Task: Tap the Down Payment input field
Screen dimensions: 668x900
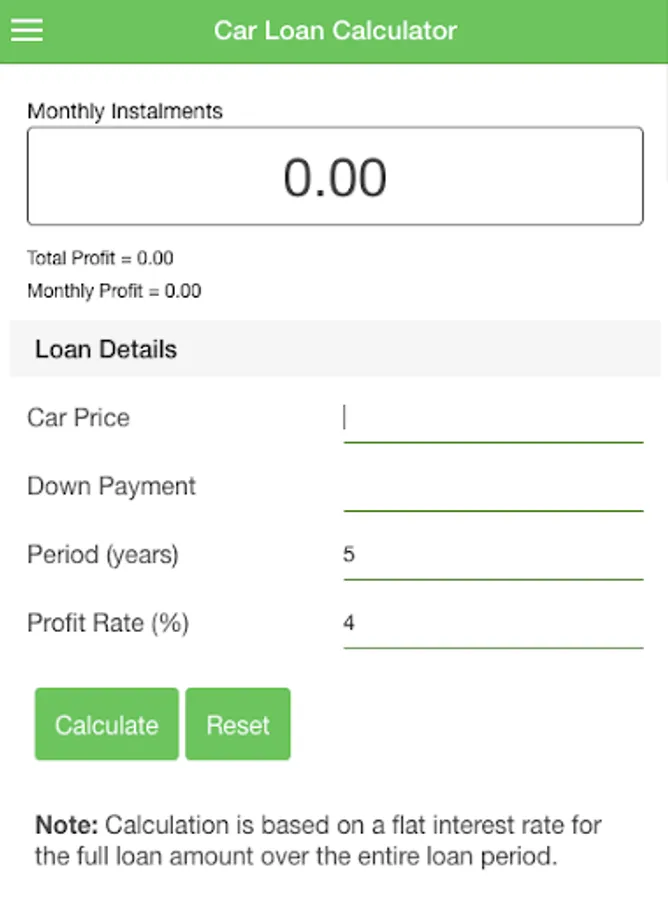Action: [492, 487]
